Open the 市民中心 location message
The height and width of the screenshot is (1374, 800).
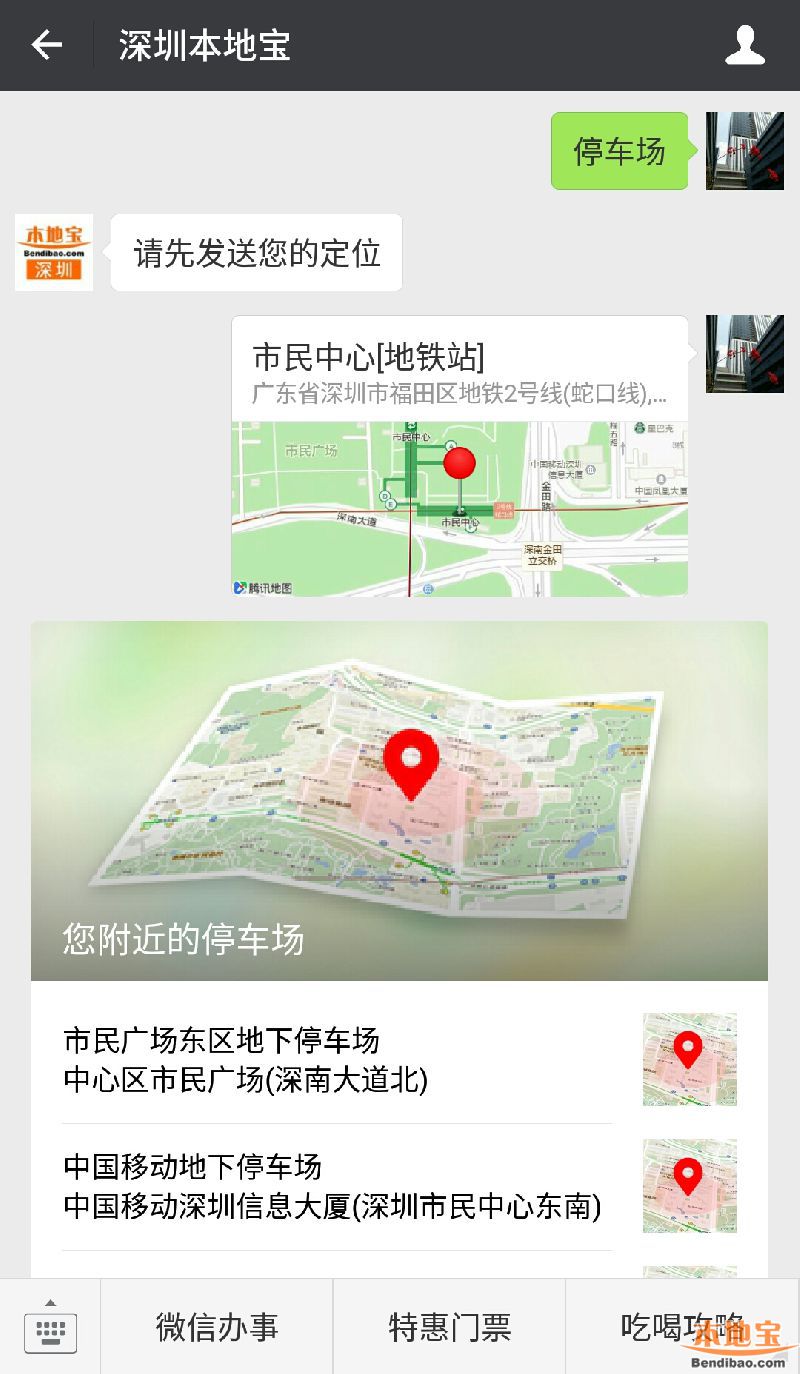click(x=459, y=456)
